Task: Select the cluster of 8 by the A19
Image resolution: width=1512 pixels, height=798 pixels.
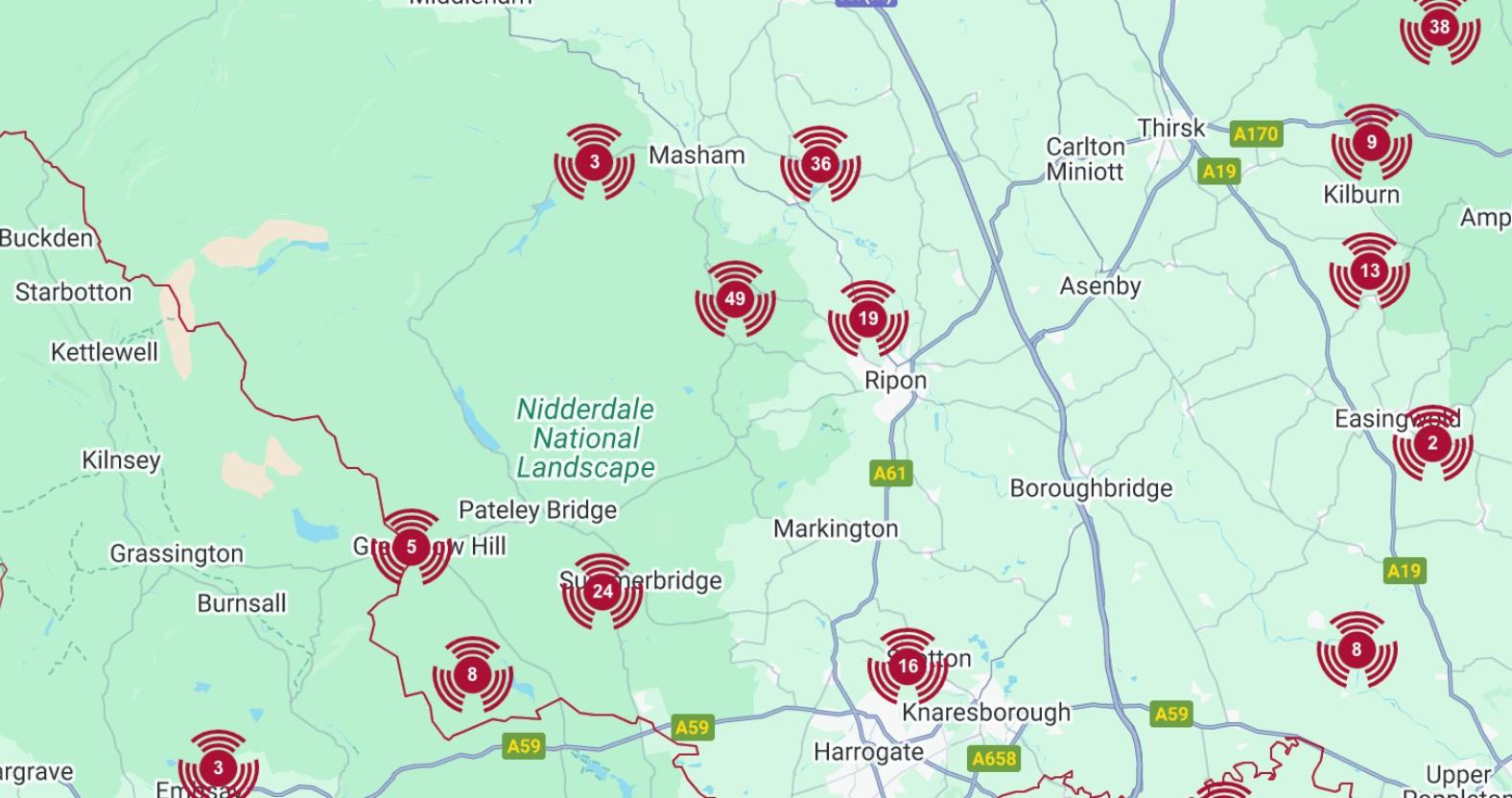Action: 1356,649
